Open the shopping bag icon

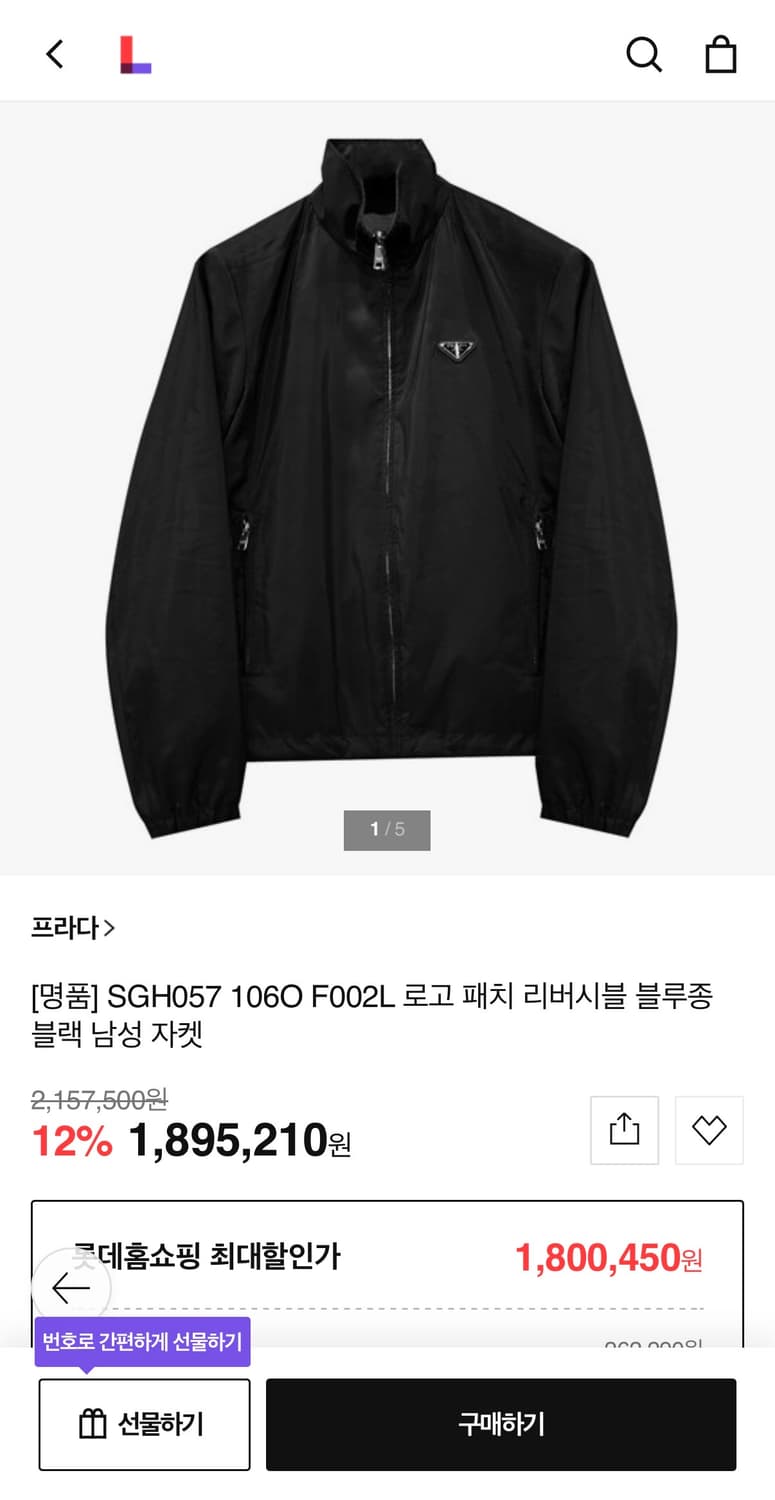(721, 55)
